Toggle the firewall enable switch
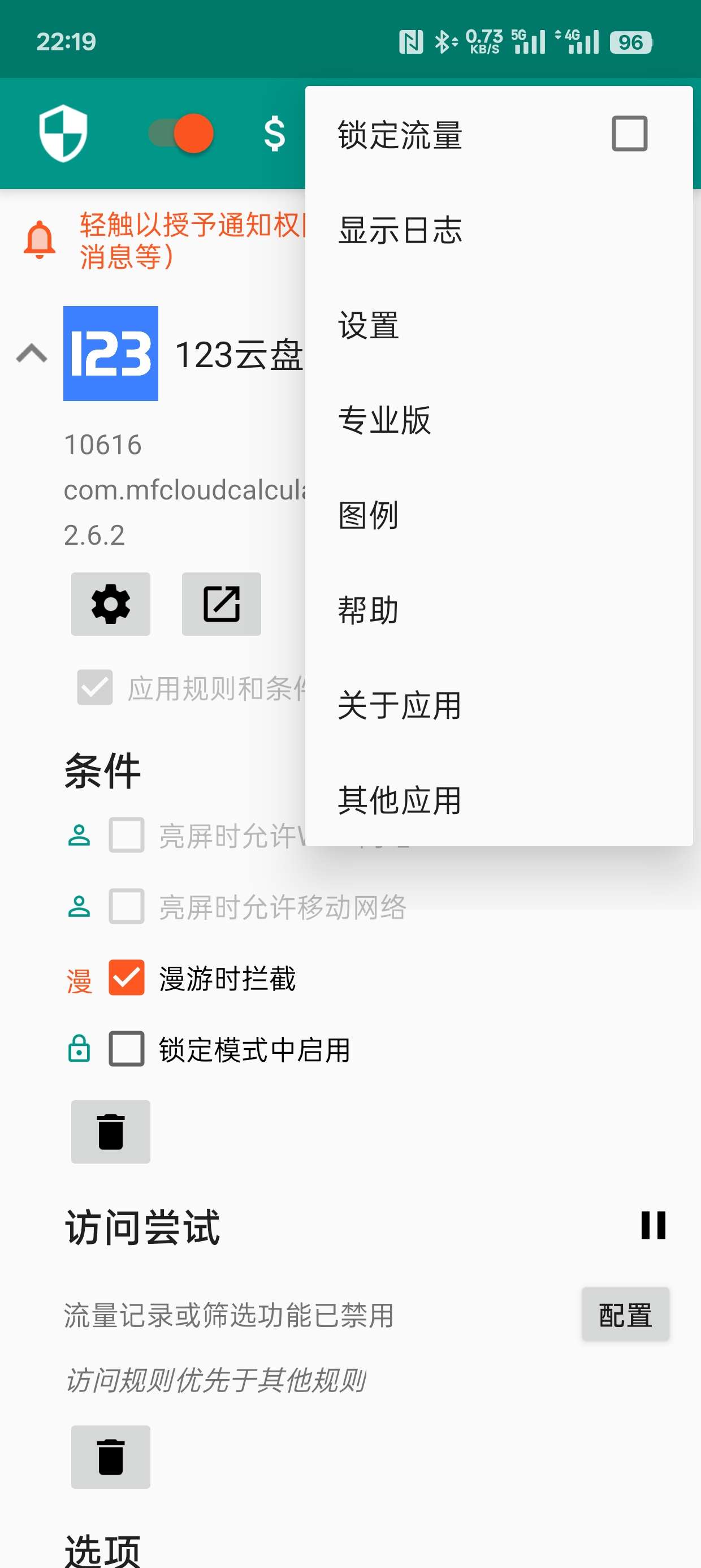Image resolution: width=701 pixels, height=1568 pixels. click(181, 133)
